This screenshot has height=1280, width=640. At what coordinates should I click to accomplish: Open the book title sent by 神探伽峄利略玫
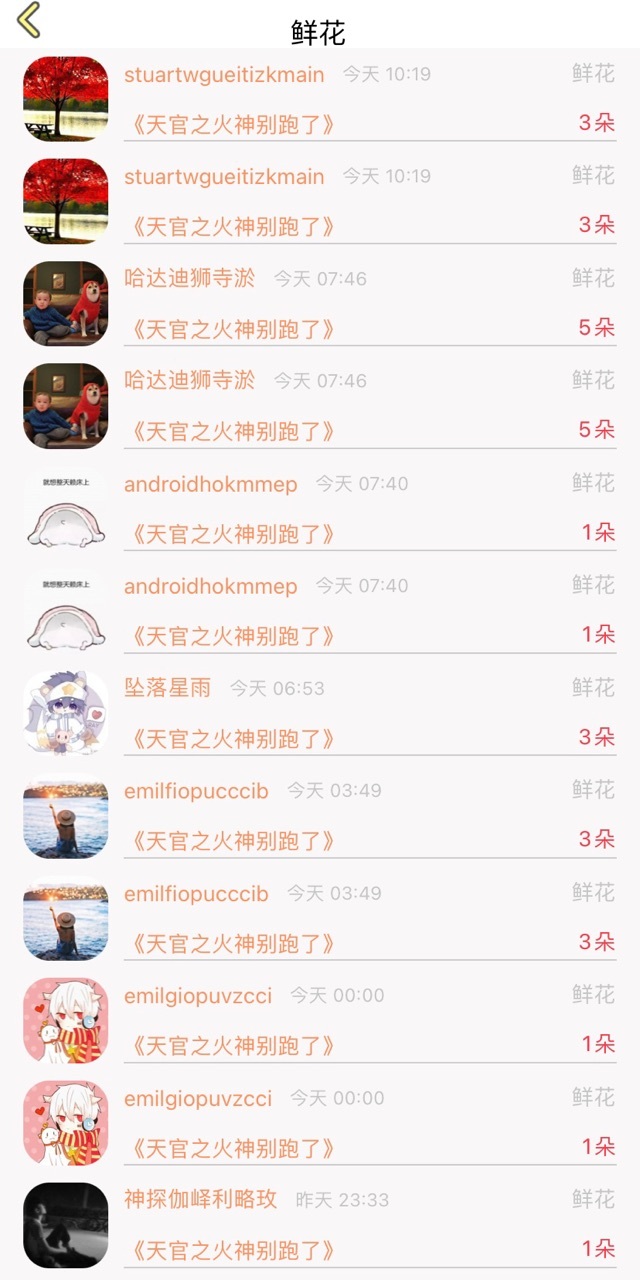click(x=229, y=1251)
